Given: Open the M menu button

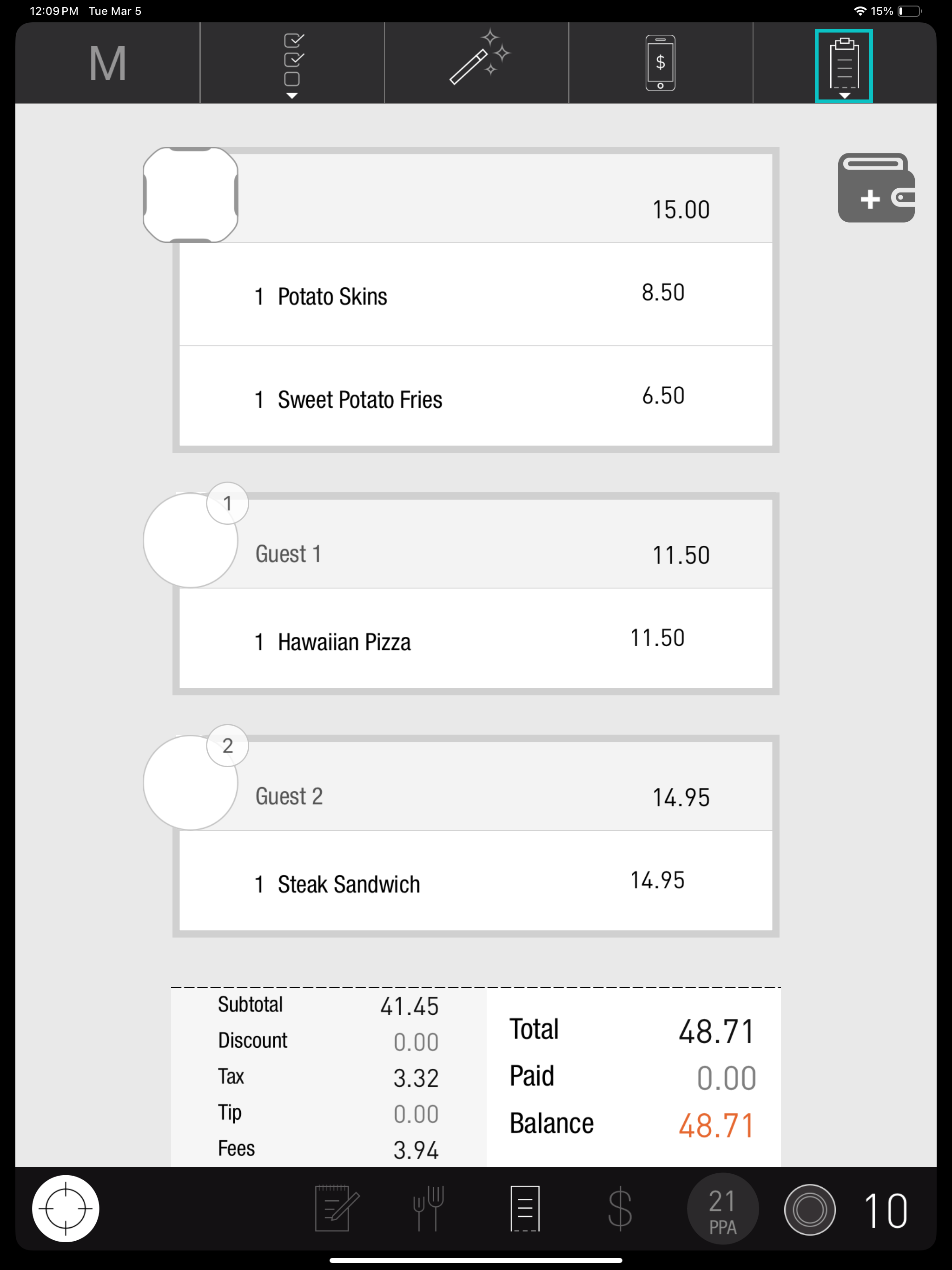Looking at the screenshot, I should 107,63.
